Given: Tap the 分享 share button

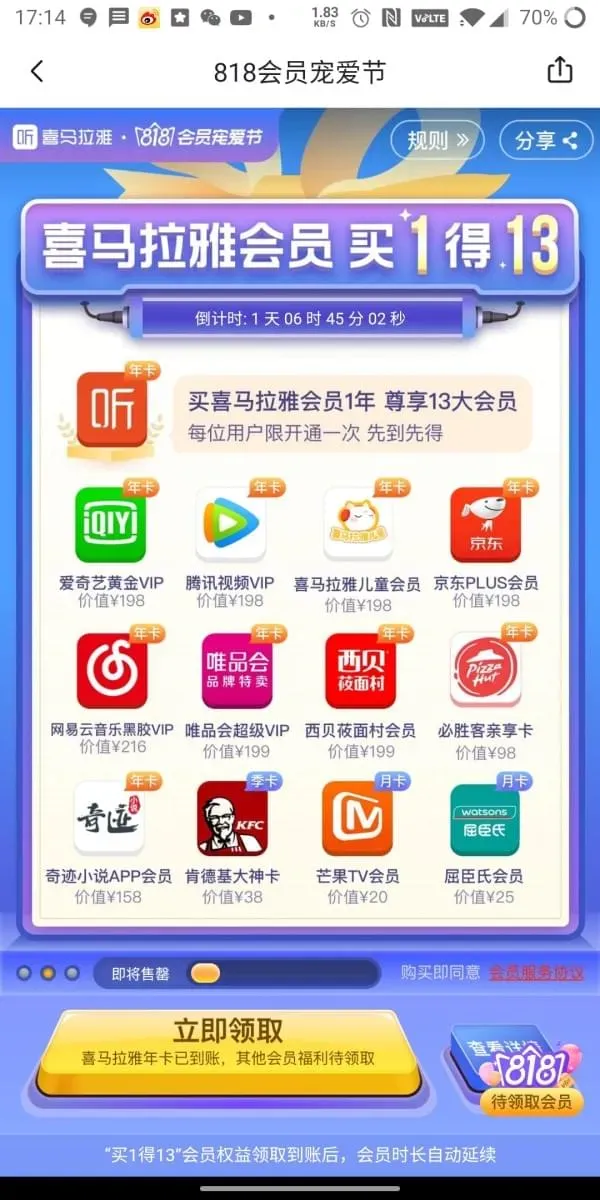Looking at the screenshot, I should click(545, 141).
